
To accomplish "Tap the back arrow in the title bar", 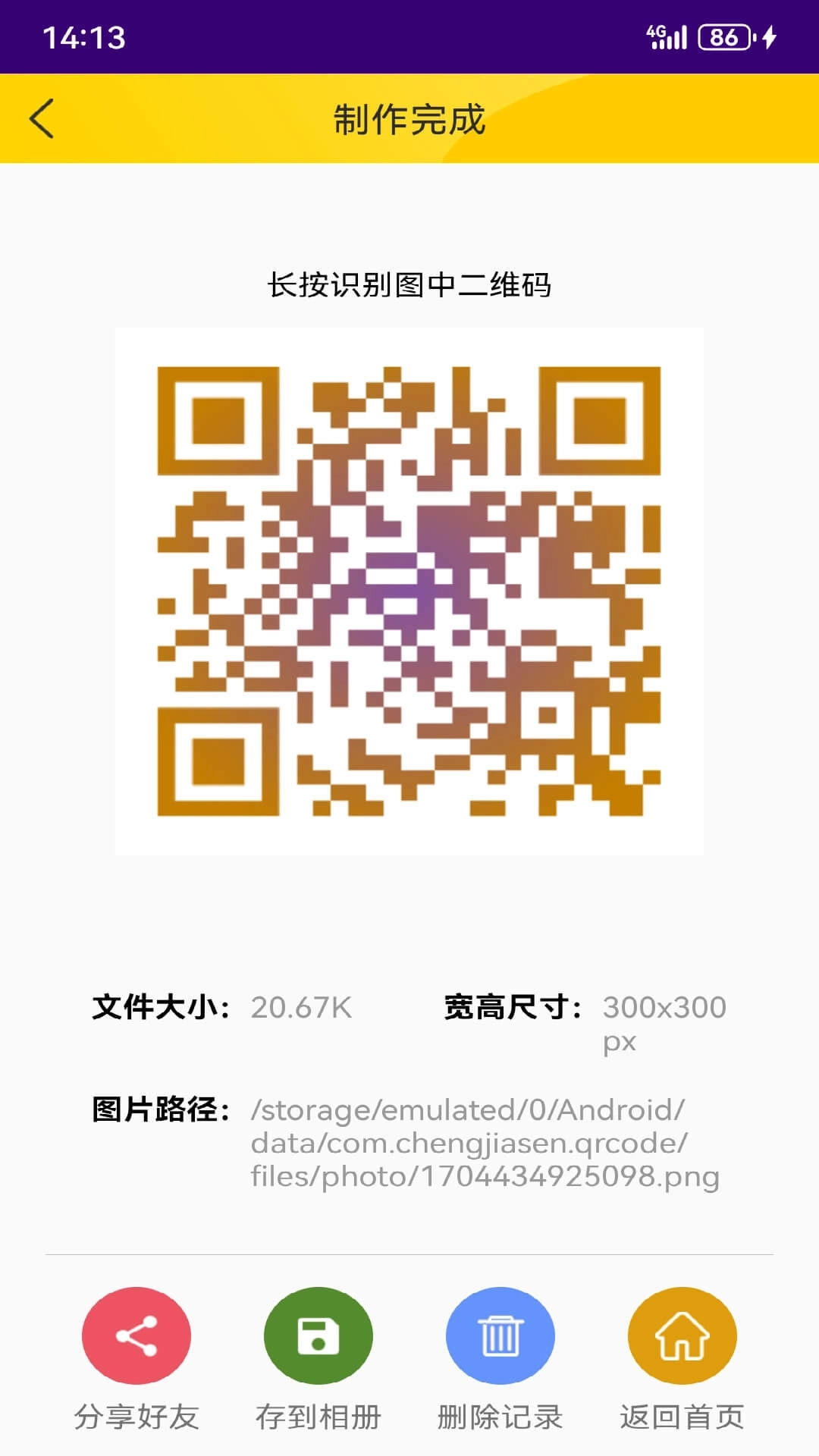I will [x=42, y=118].
